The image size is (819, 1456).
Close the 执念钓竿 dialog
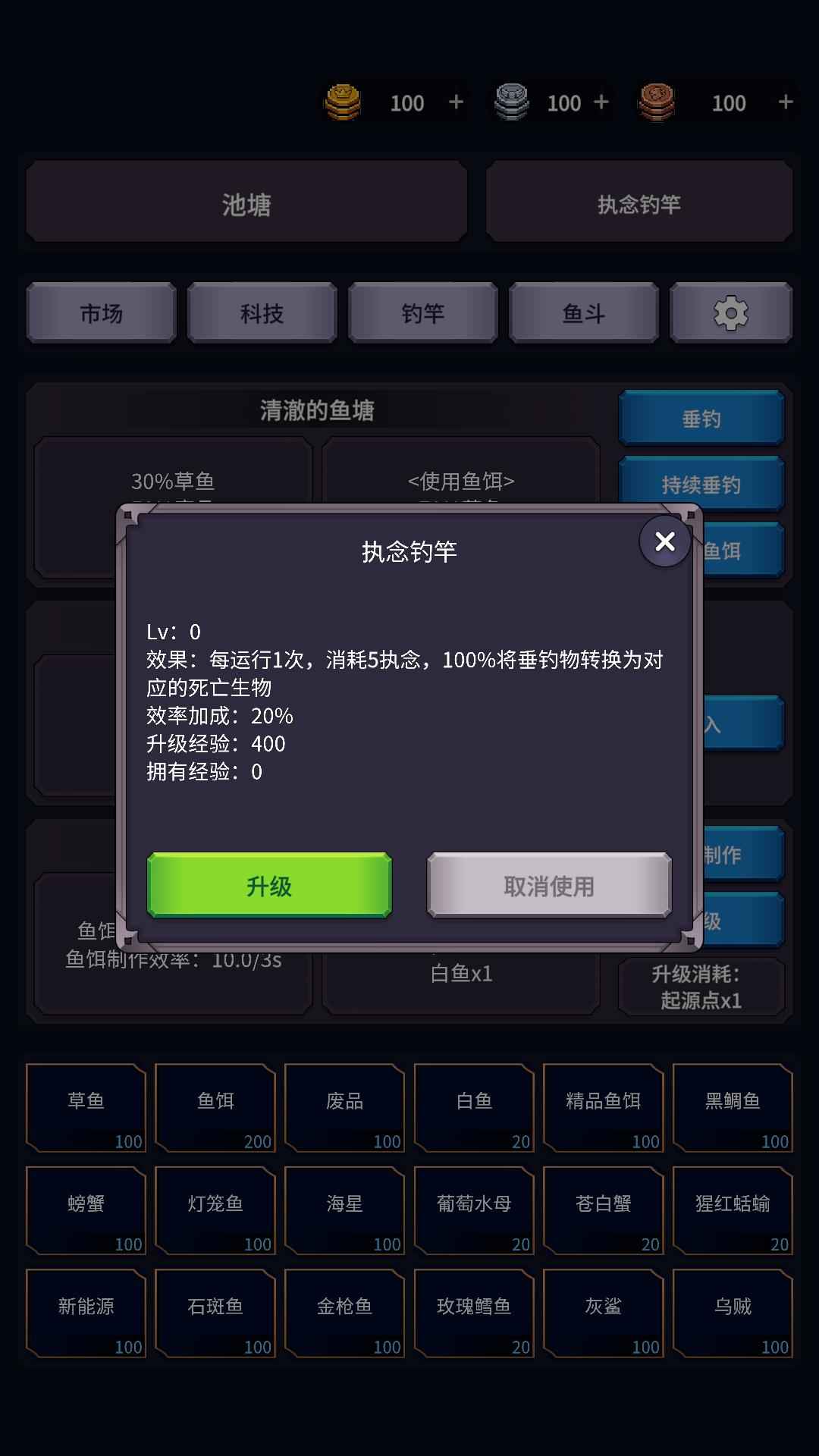(x=664, y=541)
